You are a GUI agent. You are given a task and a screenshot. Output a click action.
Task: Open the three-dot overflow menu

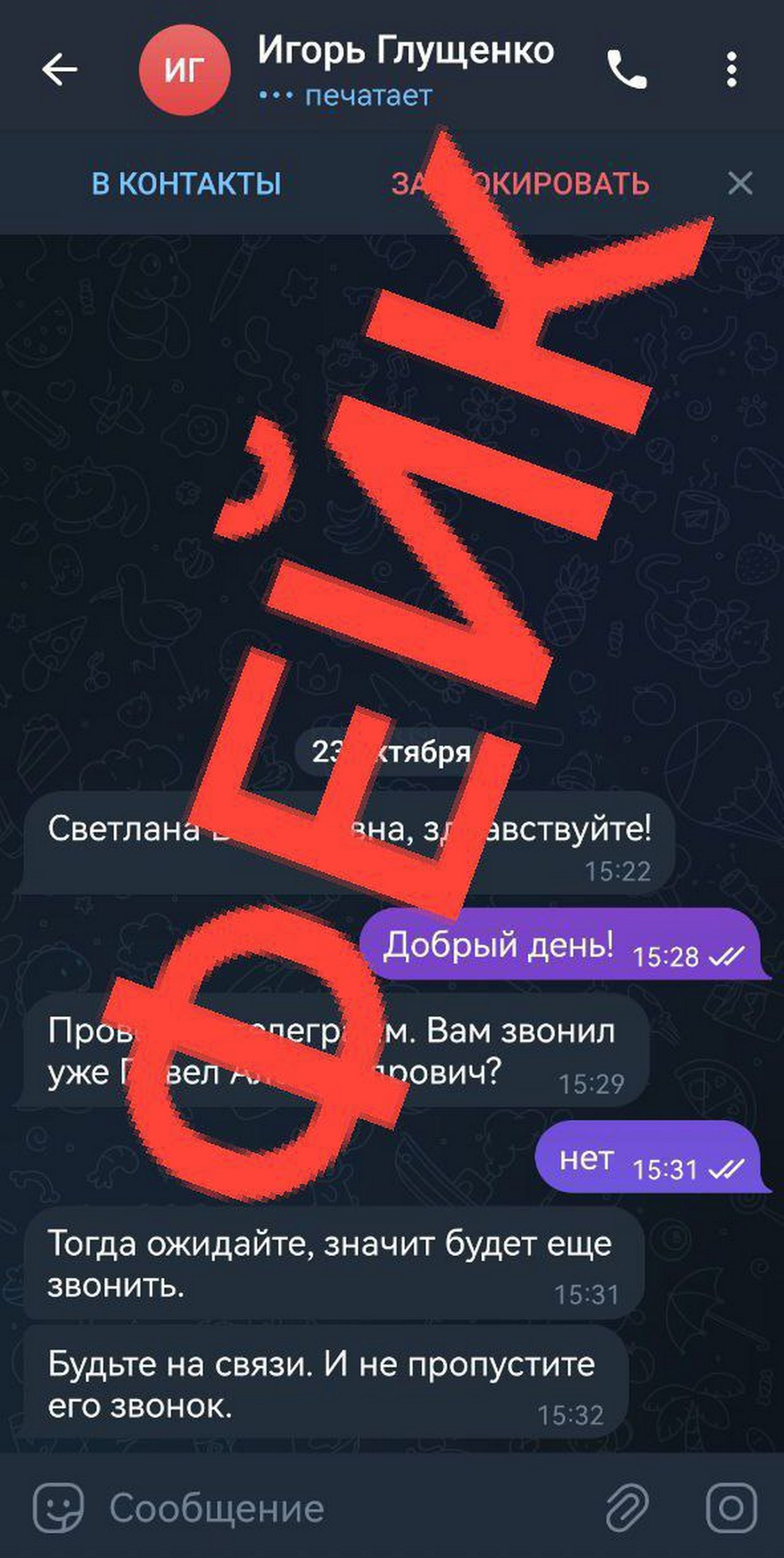(731, 70)
